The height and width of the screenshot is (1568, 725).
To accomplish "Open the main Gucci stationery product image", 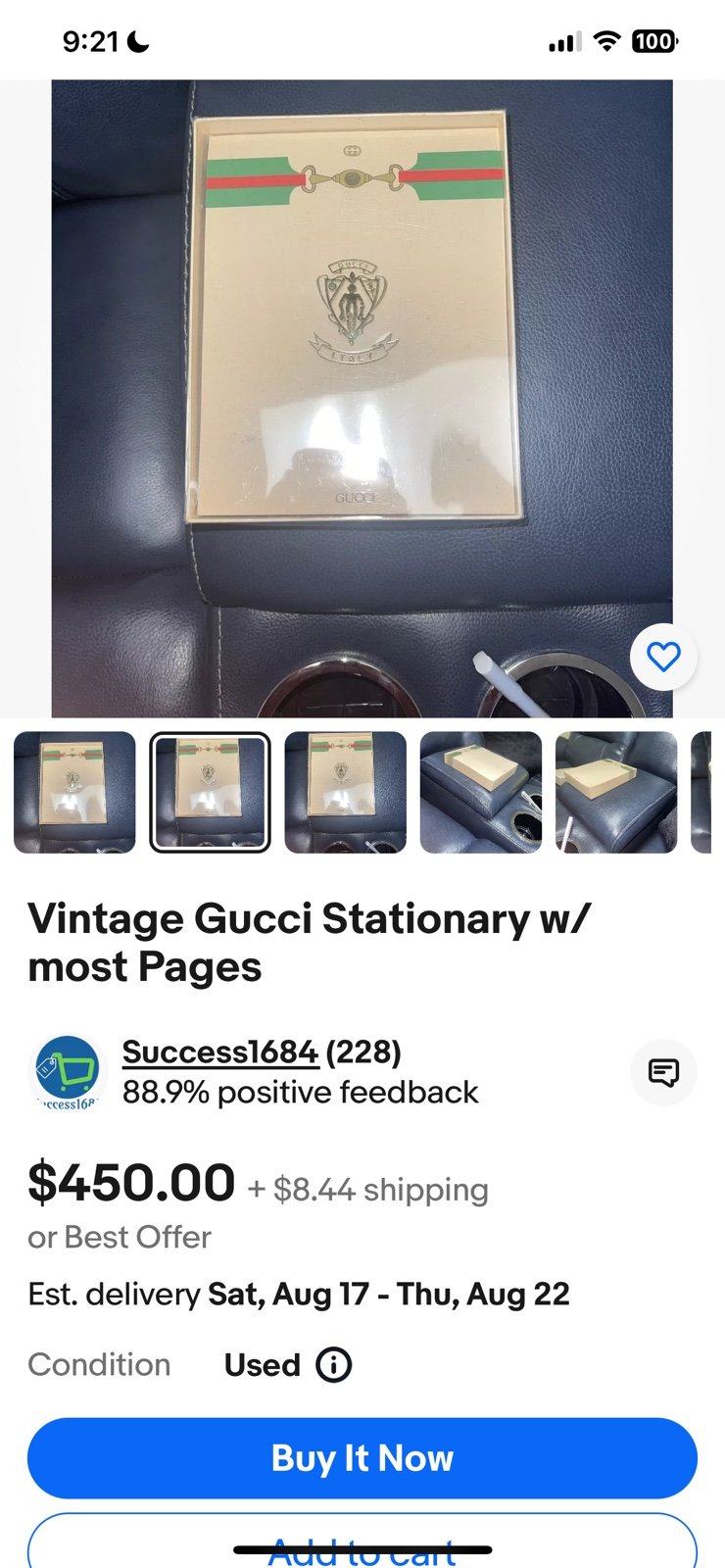I will tap(362, 398).
